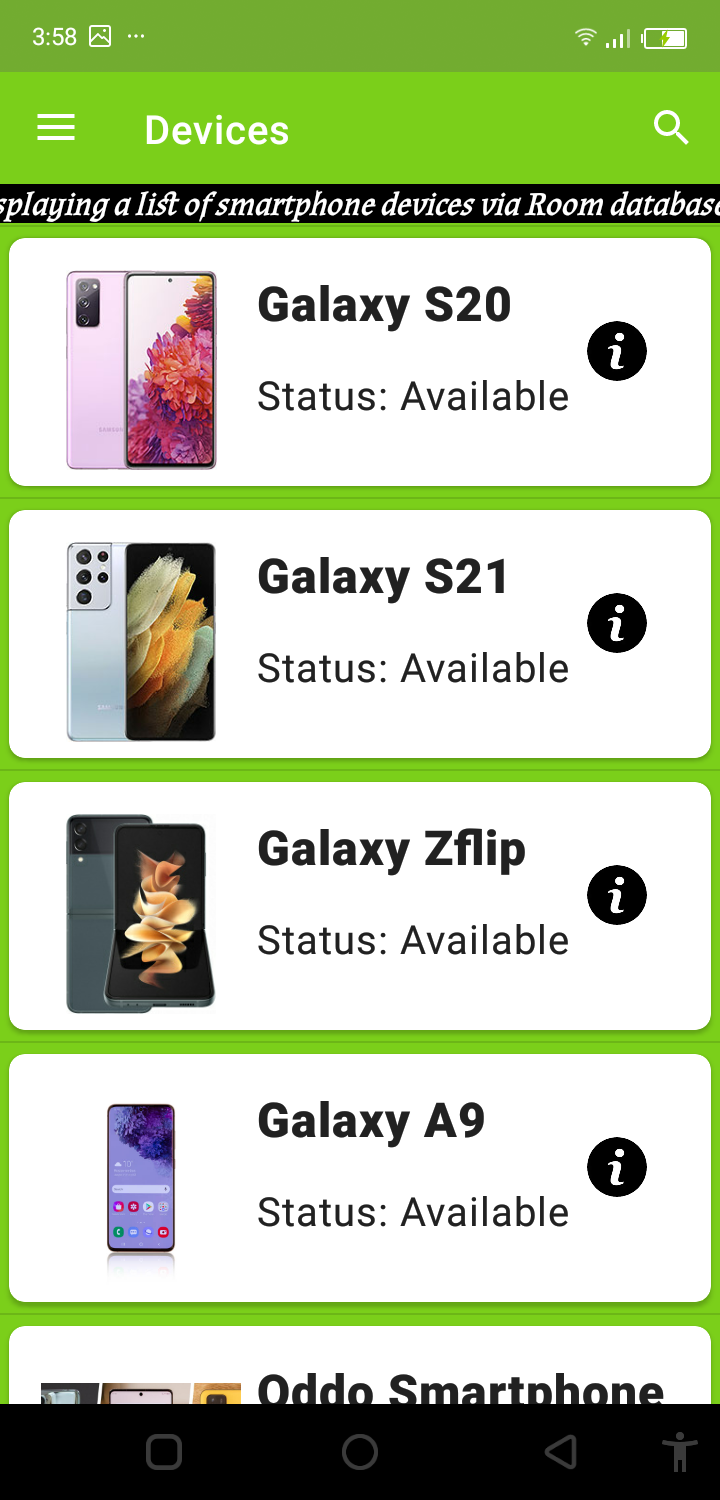This screenshot has width=720, height=1500.
Task: Show info for Galaxy S20
Action: pyautogui.click(x=617, y=352)
